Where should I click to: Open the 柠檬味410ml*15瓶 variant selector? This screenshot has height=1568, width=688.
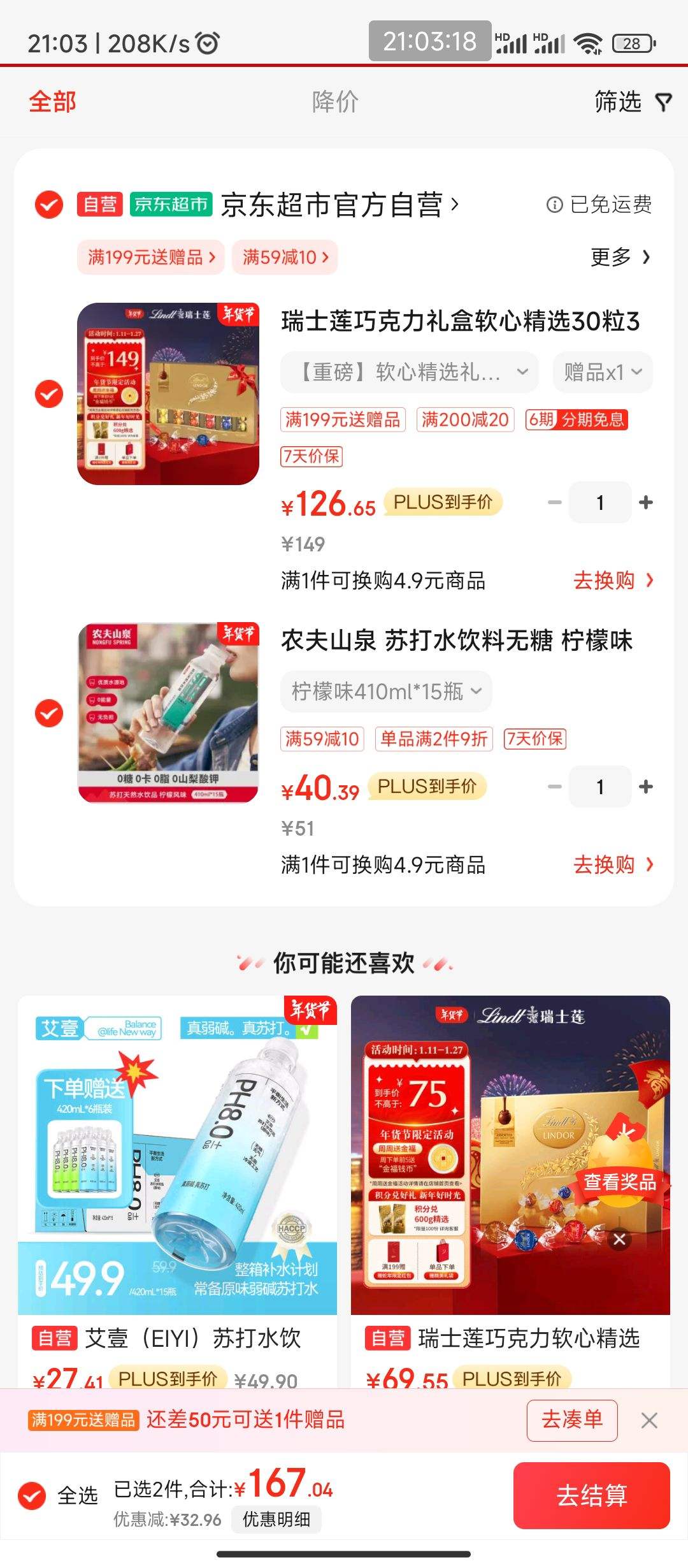pos(385,692)
